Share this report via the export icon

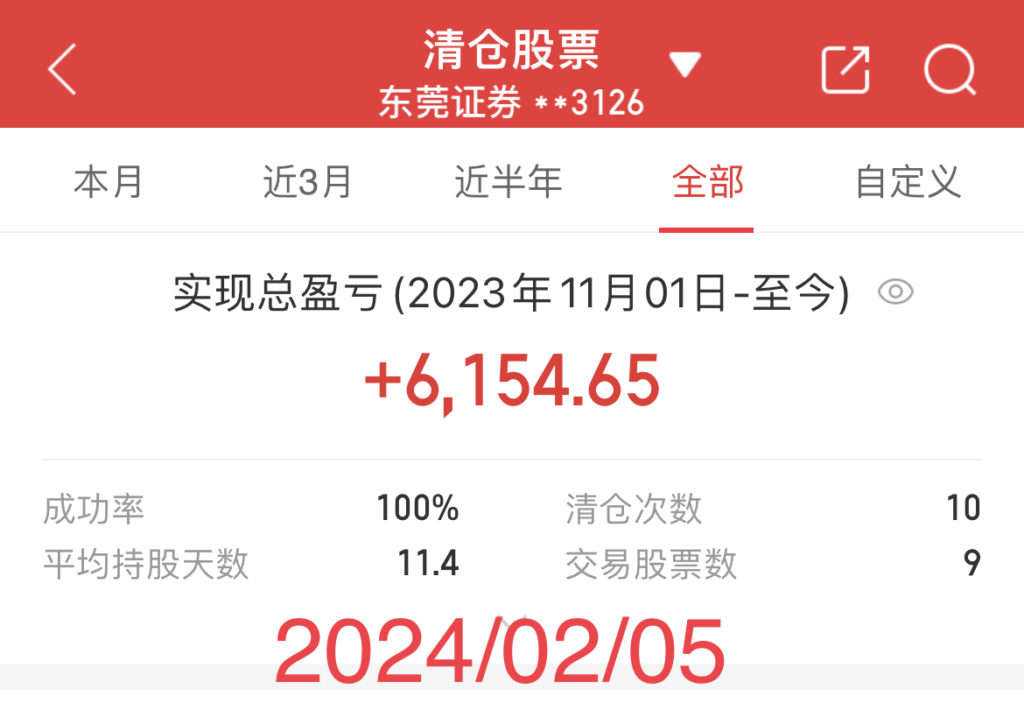tap(845, 70)
